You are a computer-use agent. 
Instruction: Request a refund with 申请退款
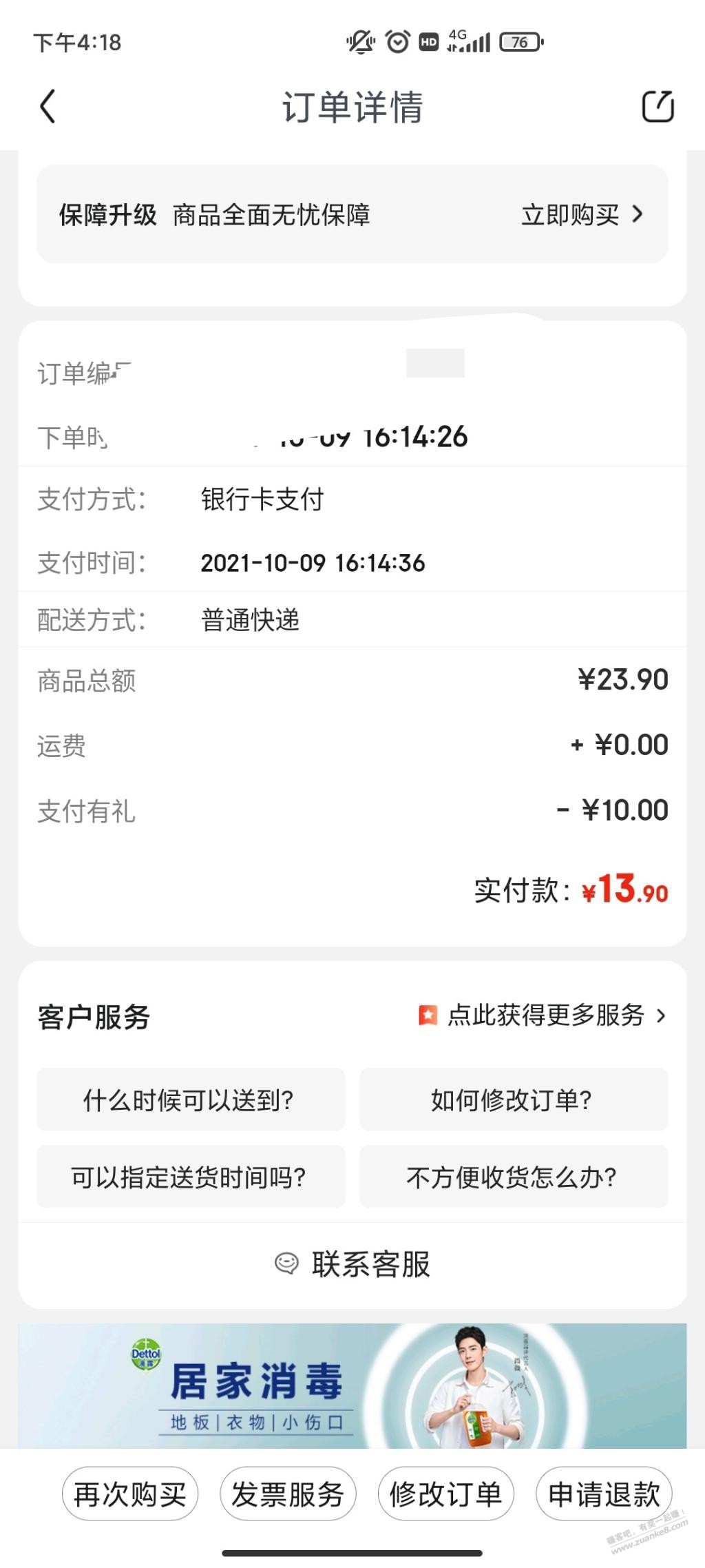point(604,1494)
